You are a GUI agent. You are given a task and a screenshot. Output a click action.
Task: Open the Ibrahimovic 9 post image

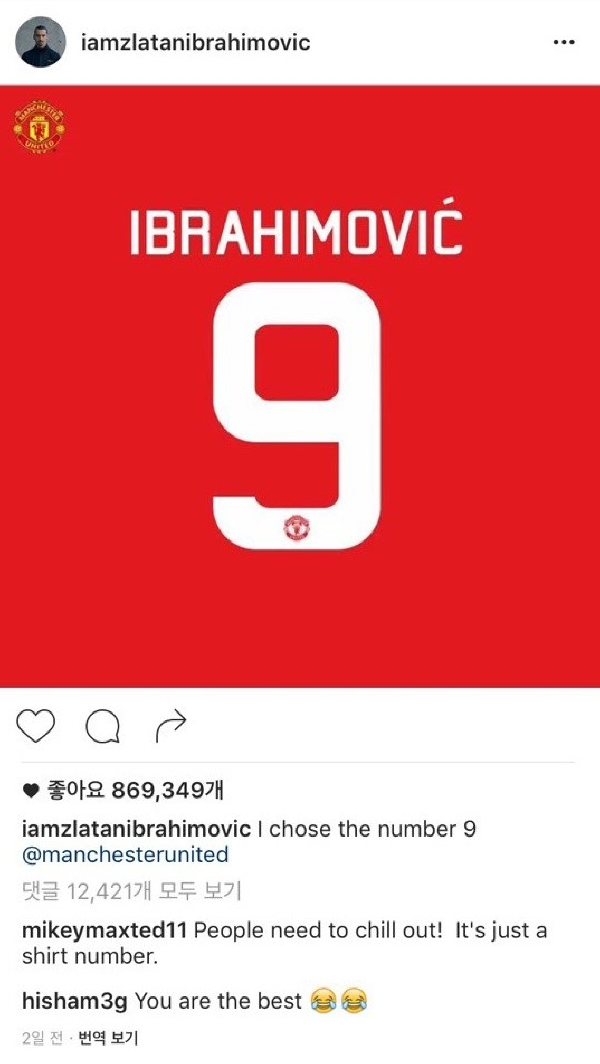(x=300, y=386)
